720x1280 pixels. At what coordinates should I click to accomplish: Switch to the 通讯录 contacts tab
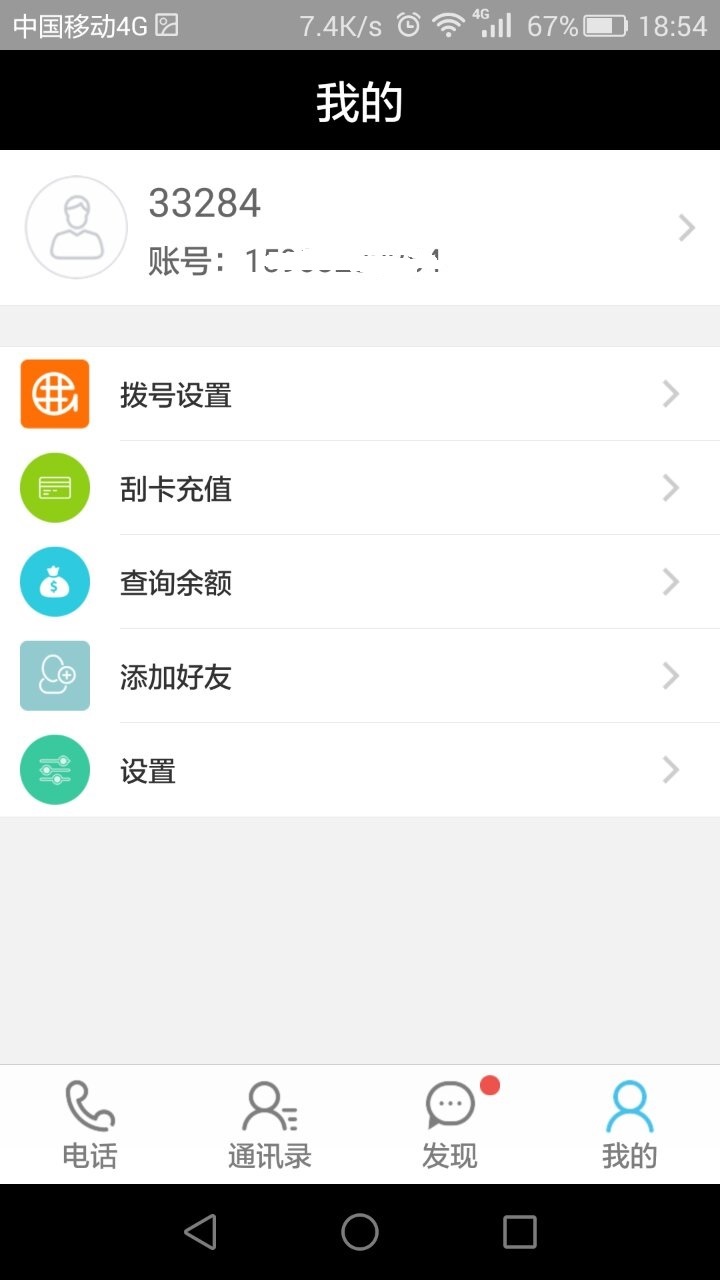pos(270,1125)
